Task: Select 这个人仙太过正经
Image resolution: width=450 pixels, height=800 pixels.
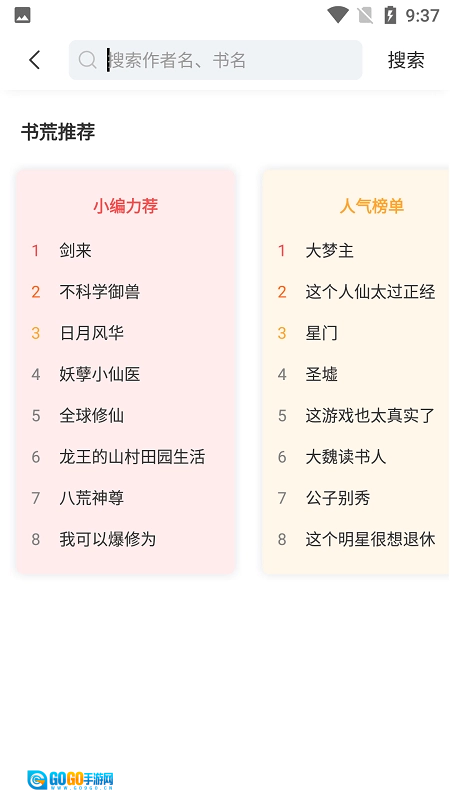Action: [370, 292]
